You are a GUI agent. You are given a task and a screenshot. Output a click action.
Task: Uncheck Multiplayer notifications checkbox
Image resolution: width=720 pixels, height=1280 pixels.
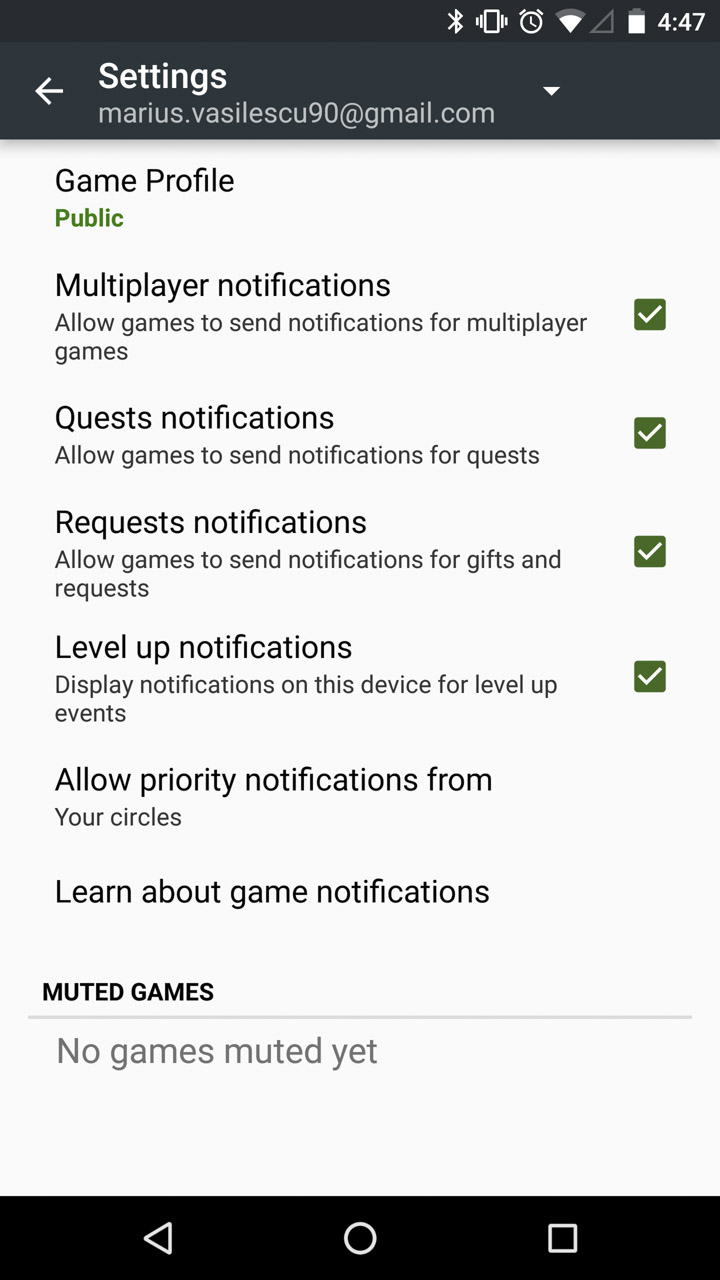point(650,315)
